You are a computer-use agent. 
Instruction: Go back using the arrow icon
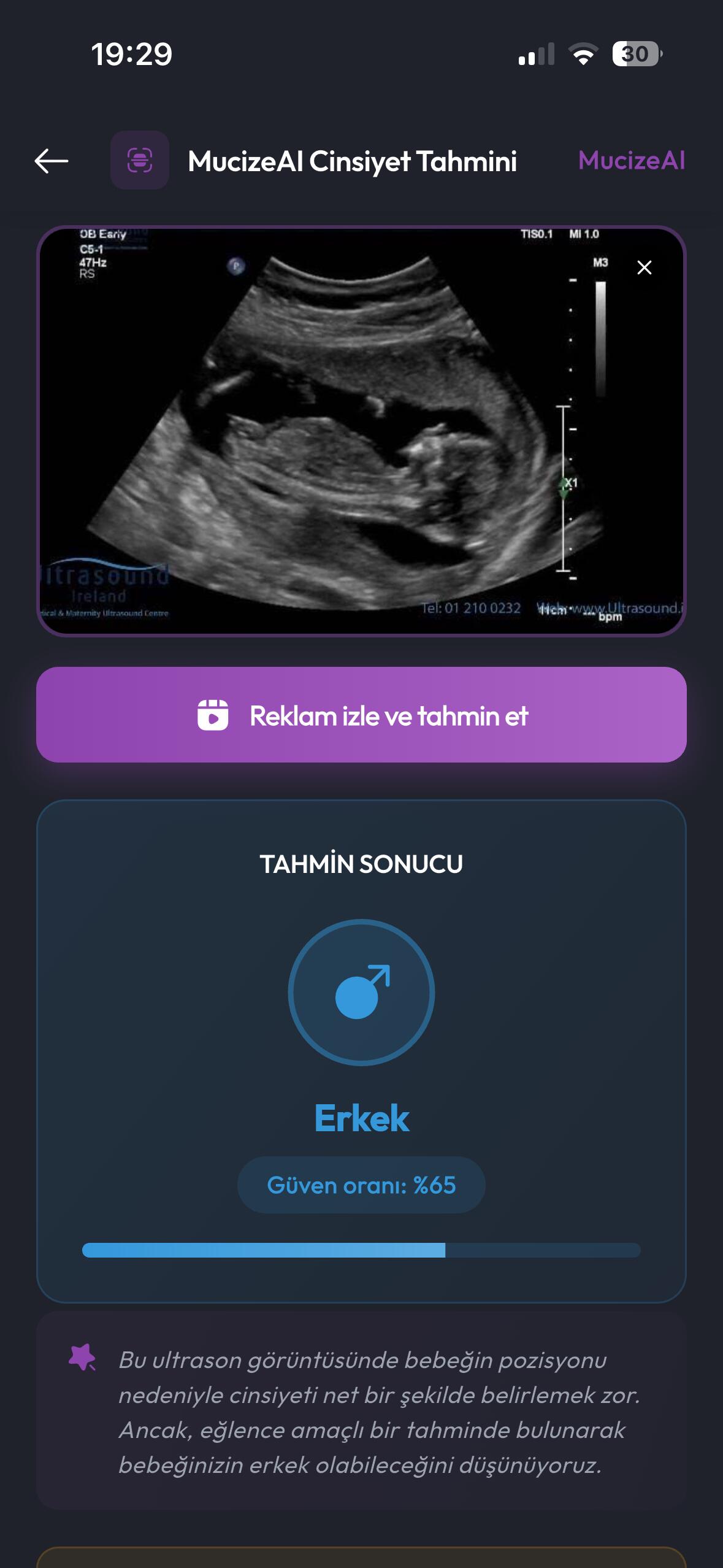52,161
